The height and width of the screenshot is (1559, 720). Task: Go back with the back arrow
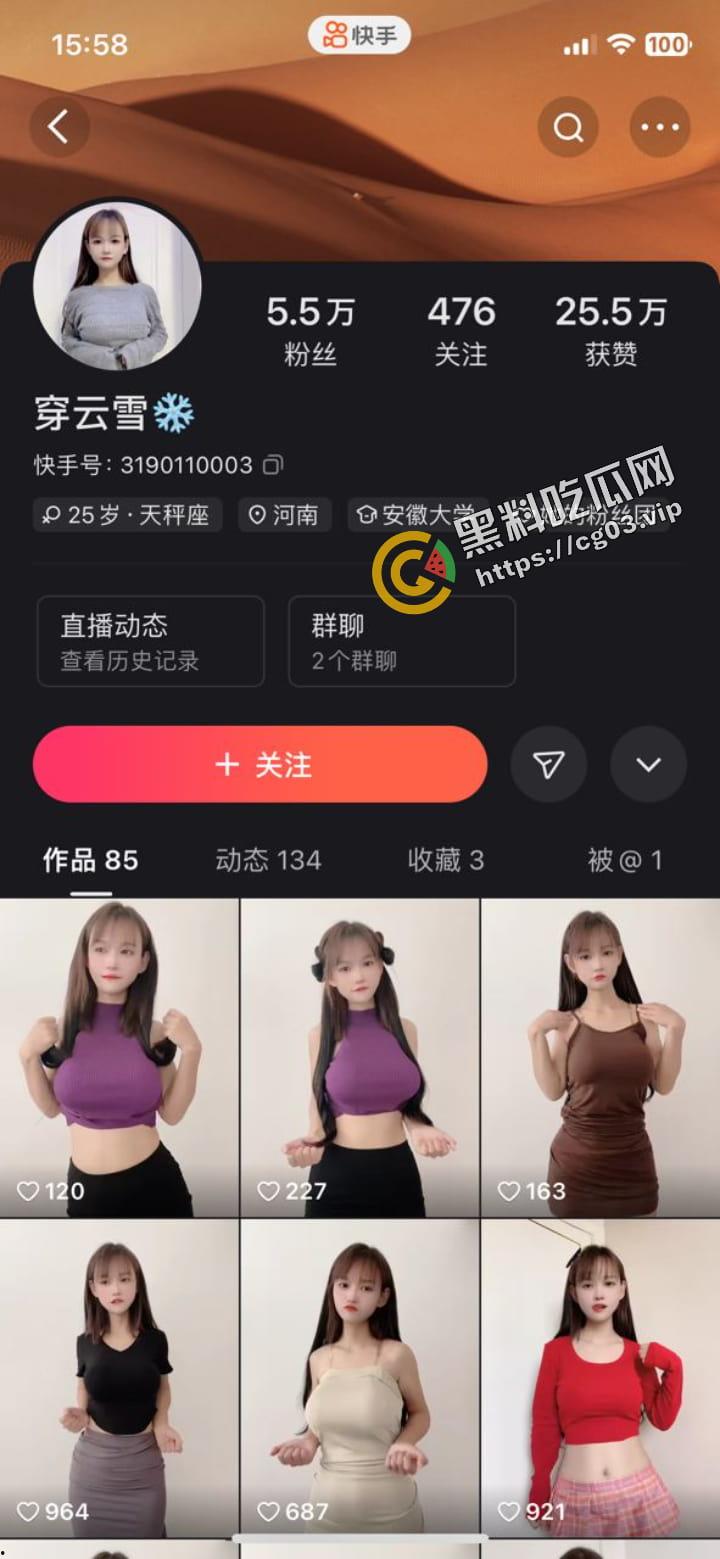tap(58, 127)
